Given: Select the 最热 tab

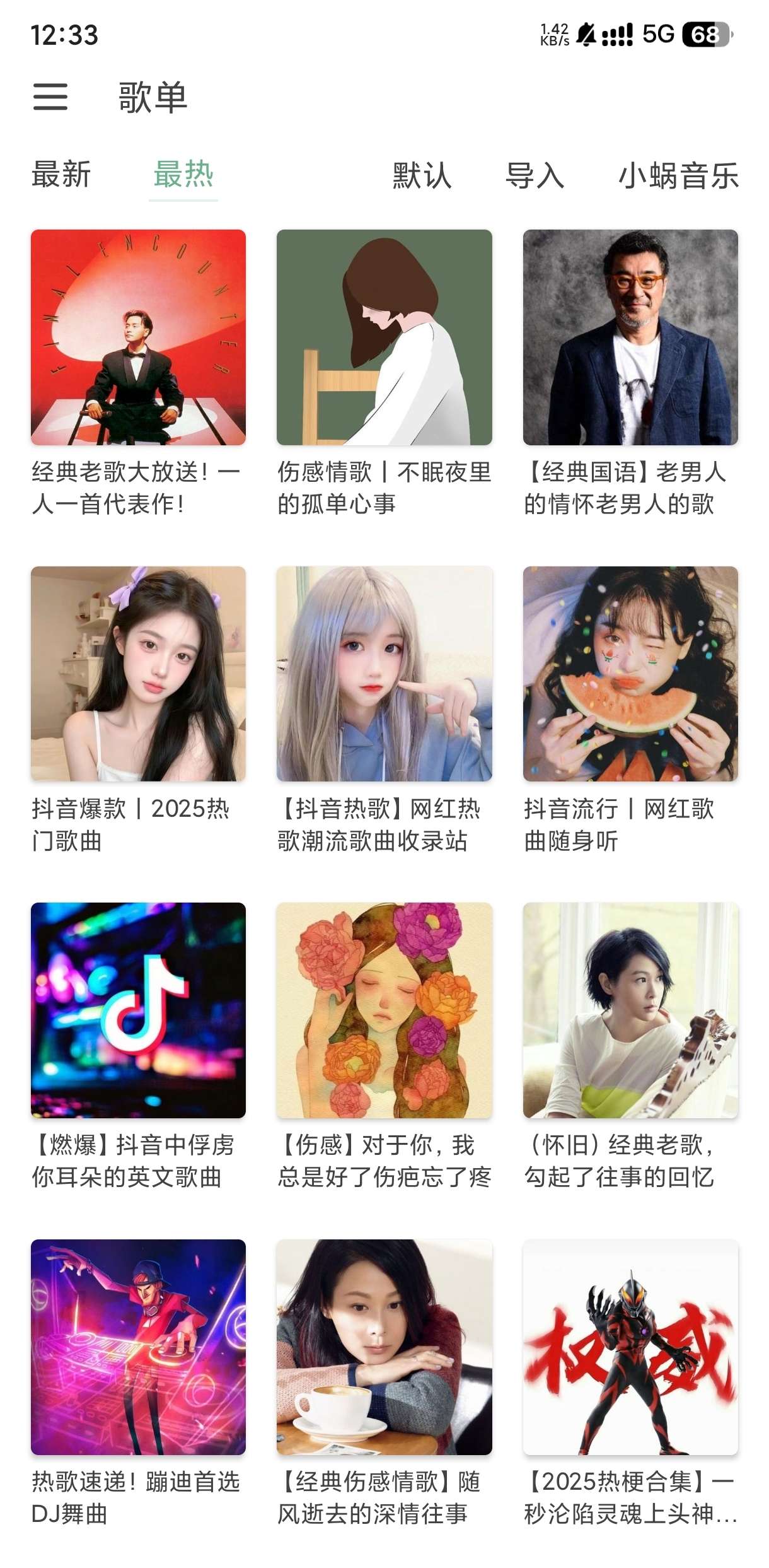Looking at the screenshot, I should click(183, 175).
